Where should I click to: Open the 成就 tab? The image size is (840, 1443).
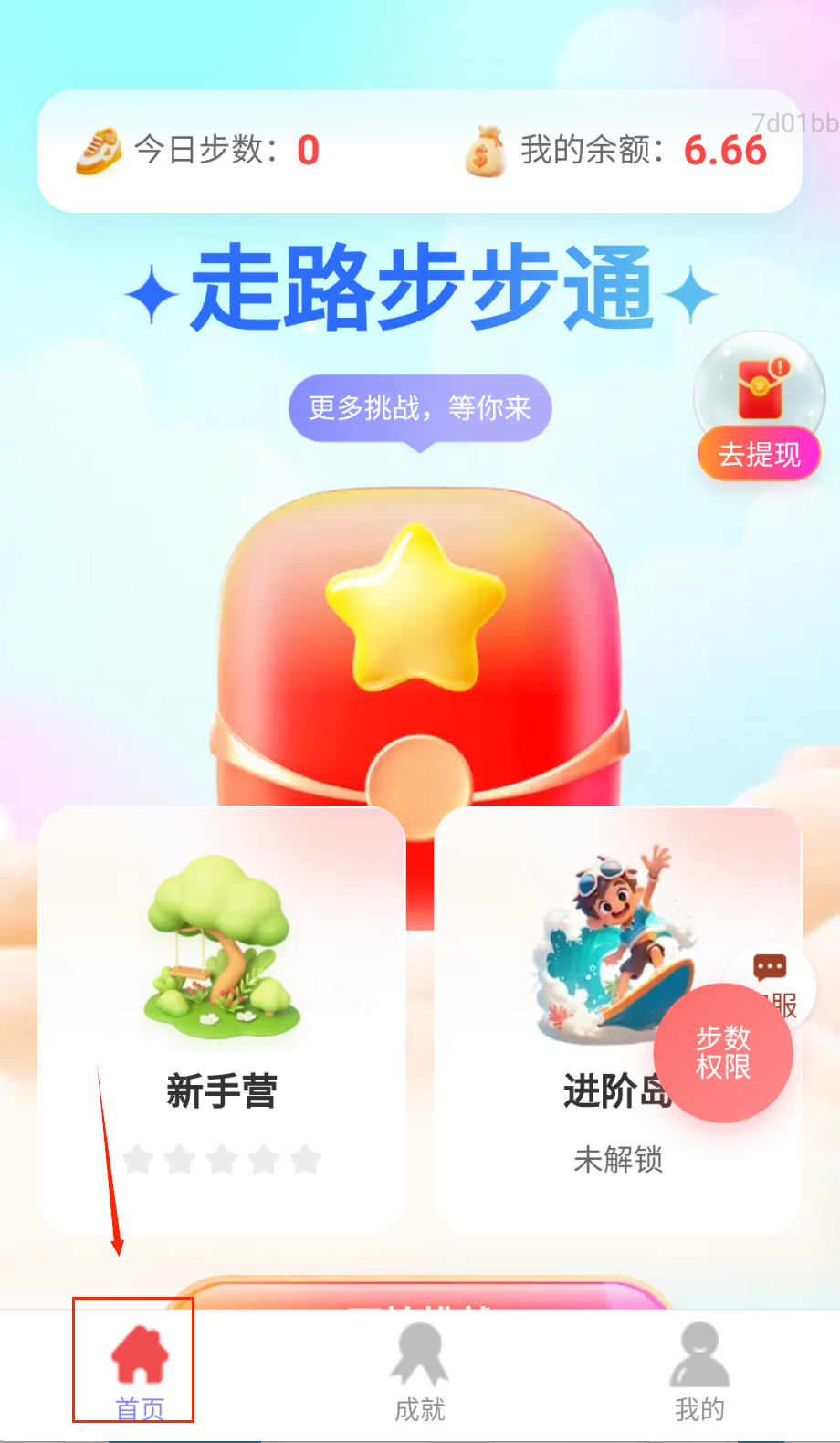(x=419, y=1371)
